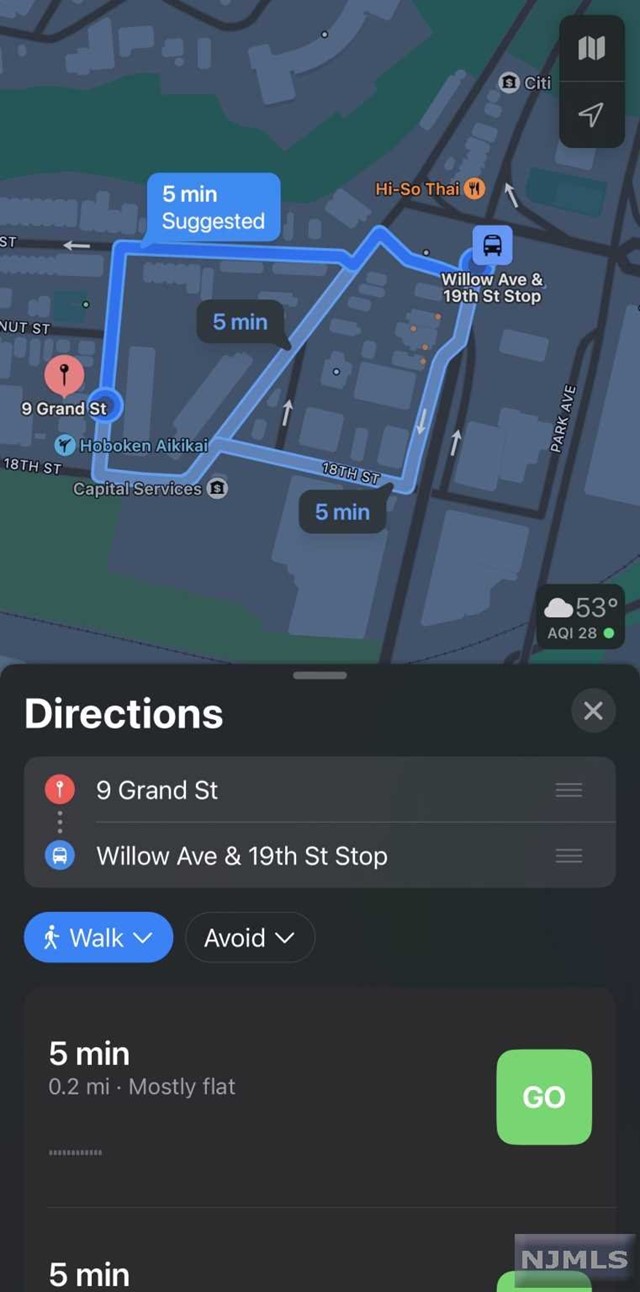The height and width of the screenshot is (1292, 640).
Task: Open the map mode selector icon
Action: pyautogui.click(x=592, y=48)
